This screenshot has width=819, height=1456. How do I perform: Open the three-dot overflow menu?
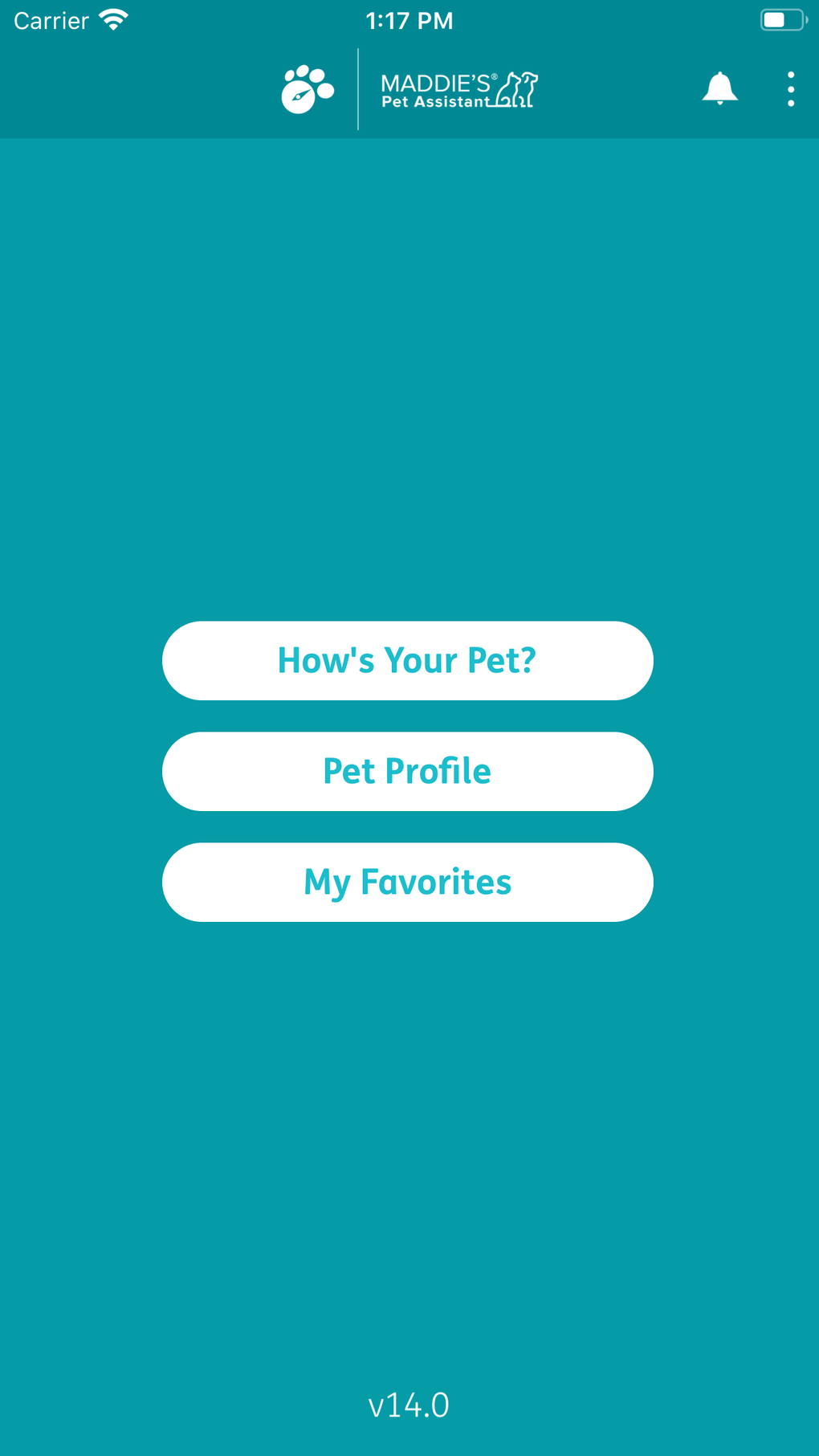[791, 88]
